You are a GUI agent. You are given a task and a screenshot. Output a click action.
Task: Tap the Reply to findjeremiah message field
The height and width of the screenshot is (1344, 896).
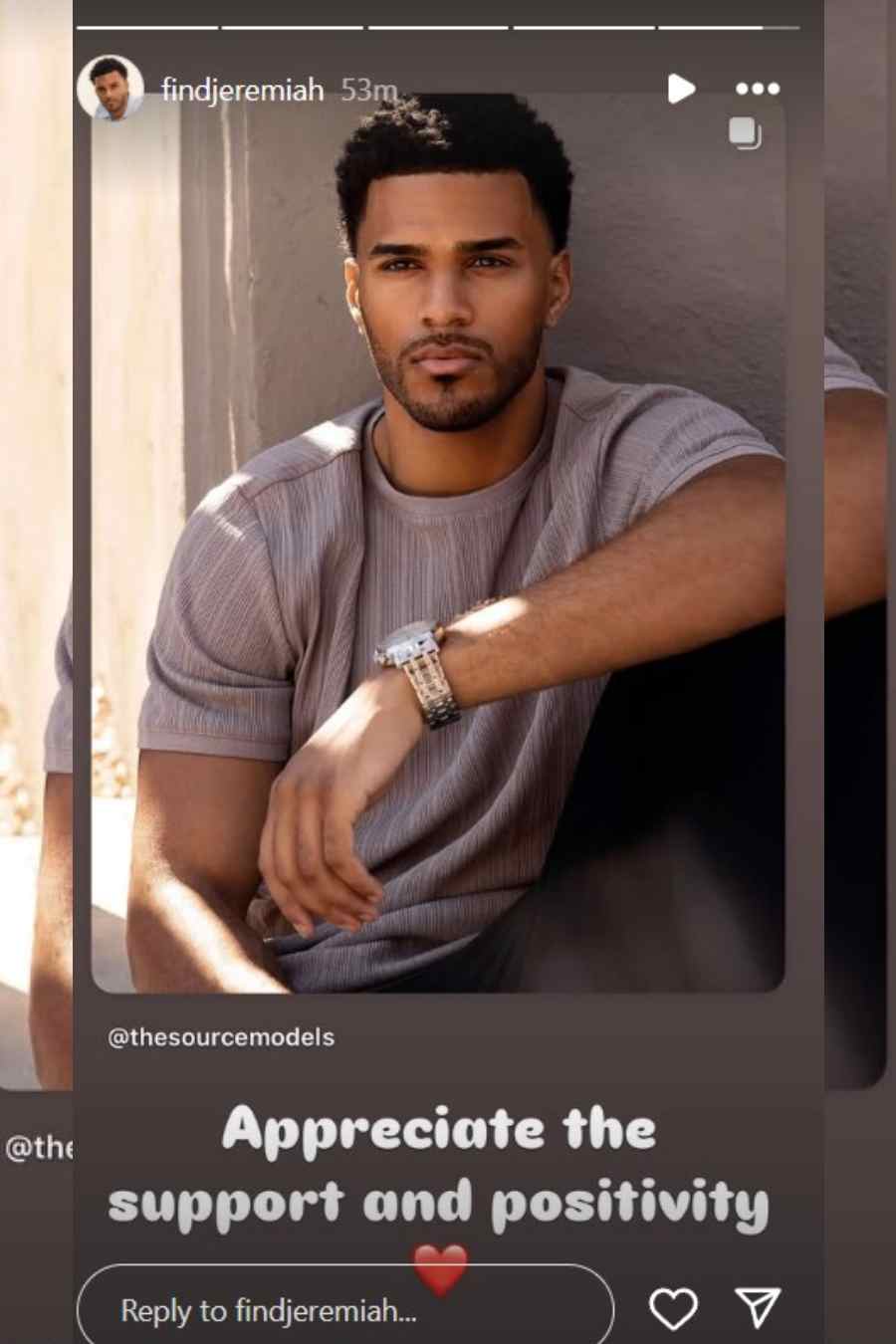(x=343, y=1310)
